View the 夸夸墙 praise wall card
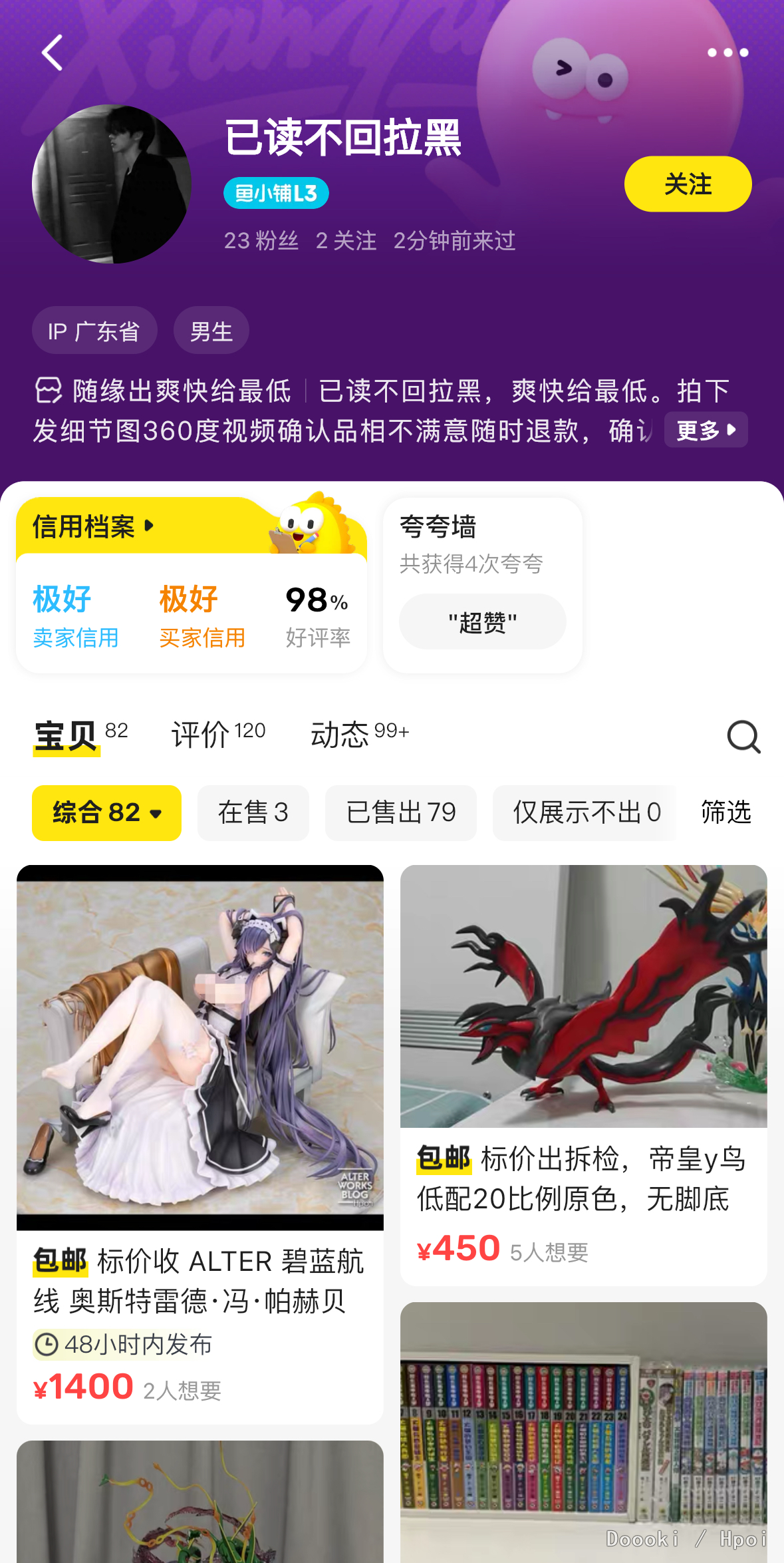The height and width of the screenshot is (1563, 784). pos(482,546)
